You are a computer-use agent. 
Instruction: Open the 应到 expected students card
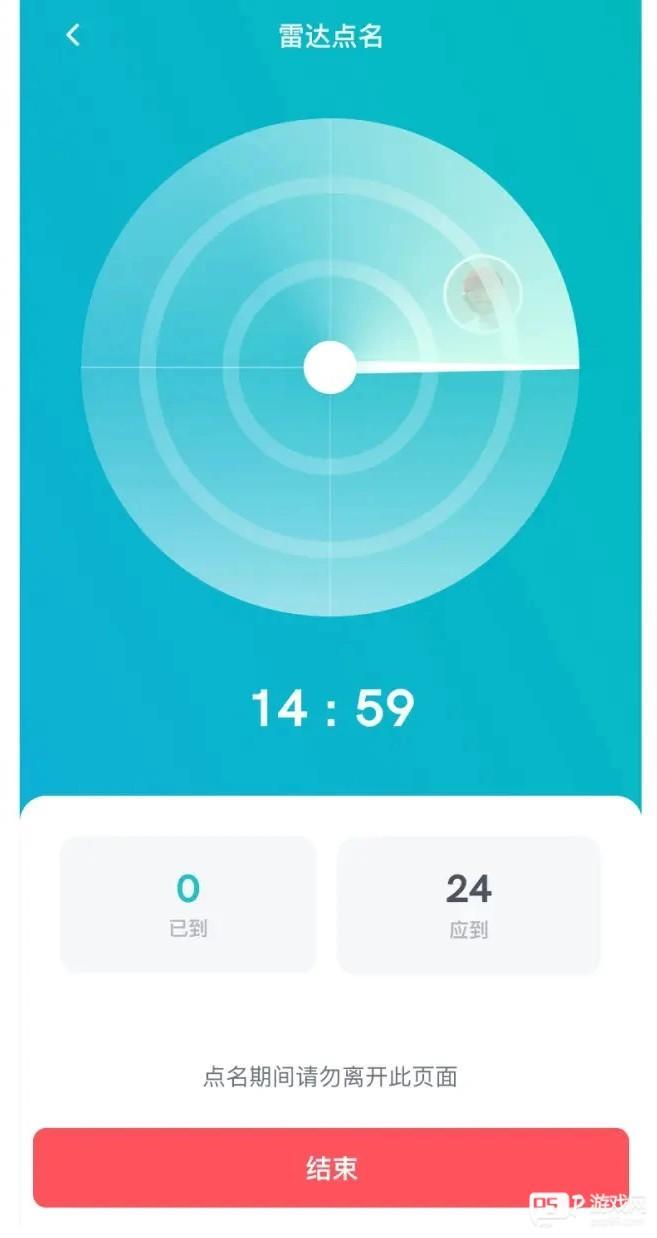point(468,904)
